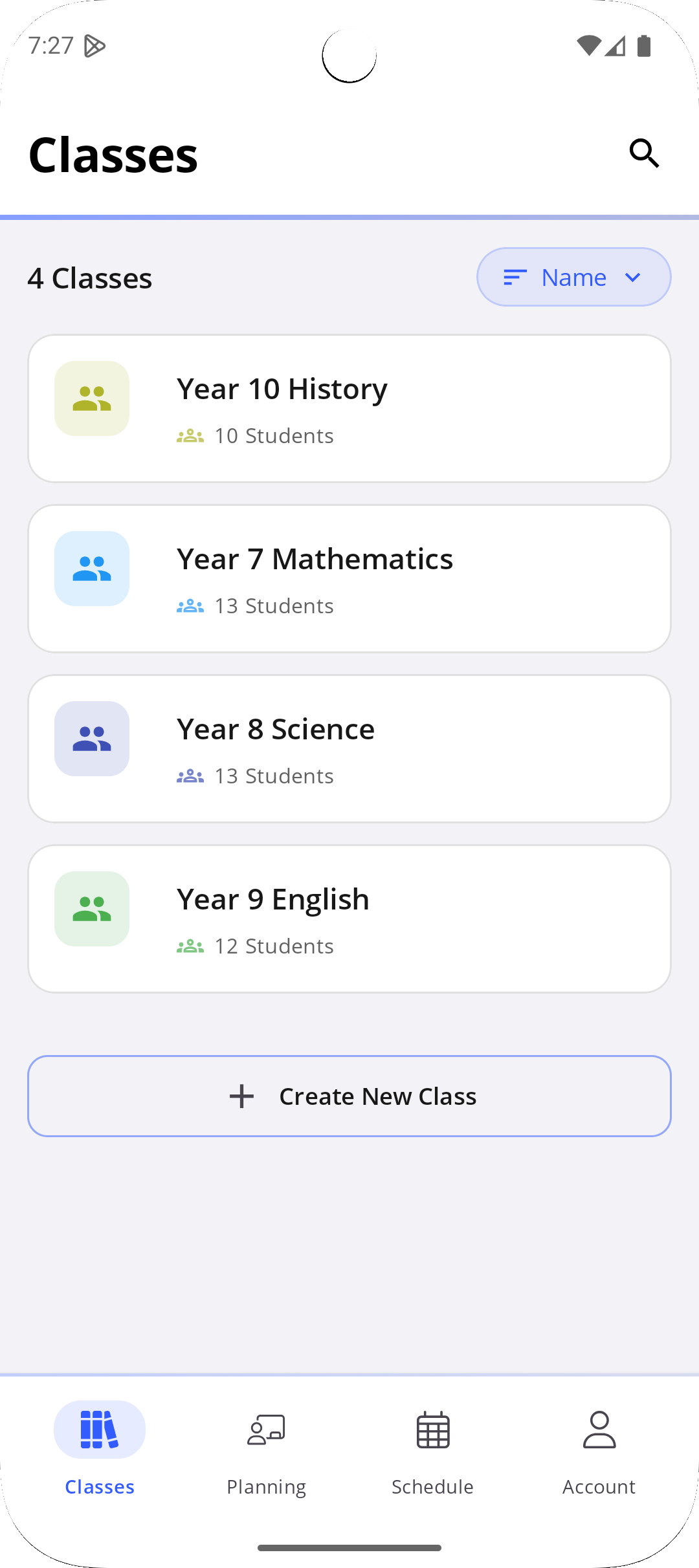Screen dimensions: 699x1568
Task: Select the Classes library icon in bottom navigation
Action: [98, 1430]
